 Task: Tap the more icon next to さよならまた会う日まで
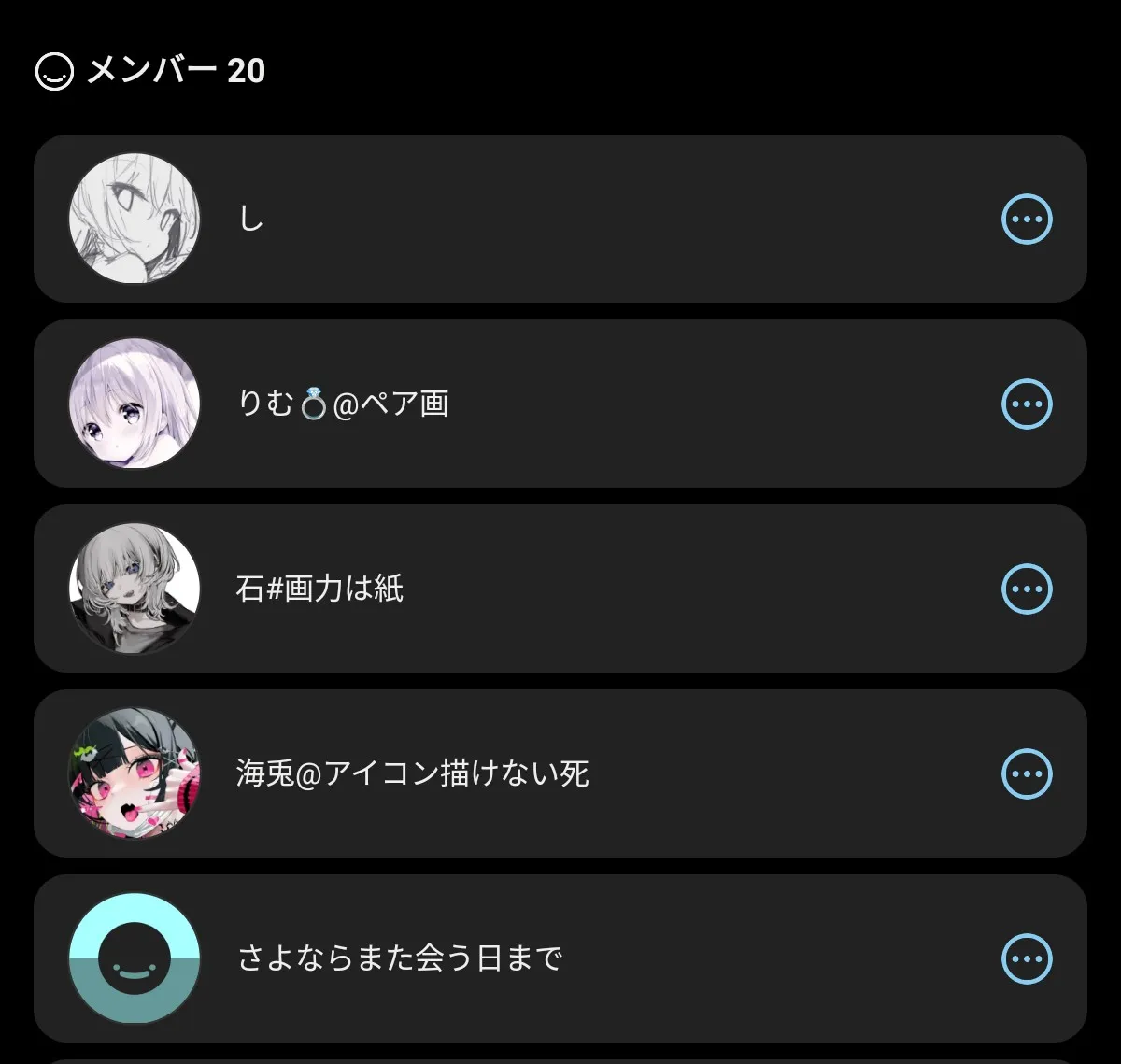point(1027,959)
